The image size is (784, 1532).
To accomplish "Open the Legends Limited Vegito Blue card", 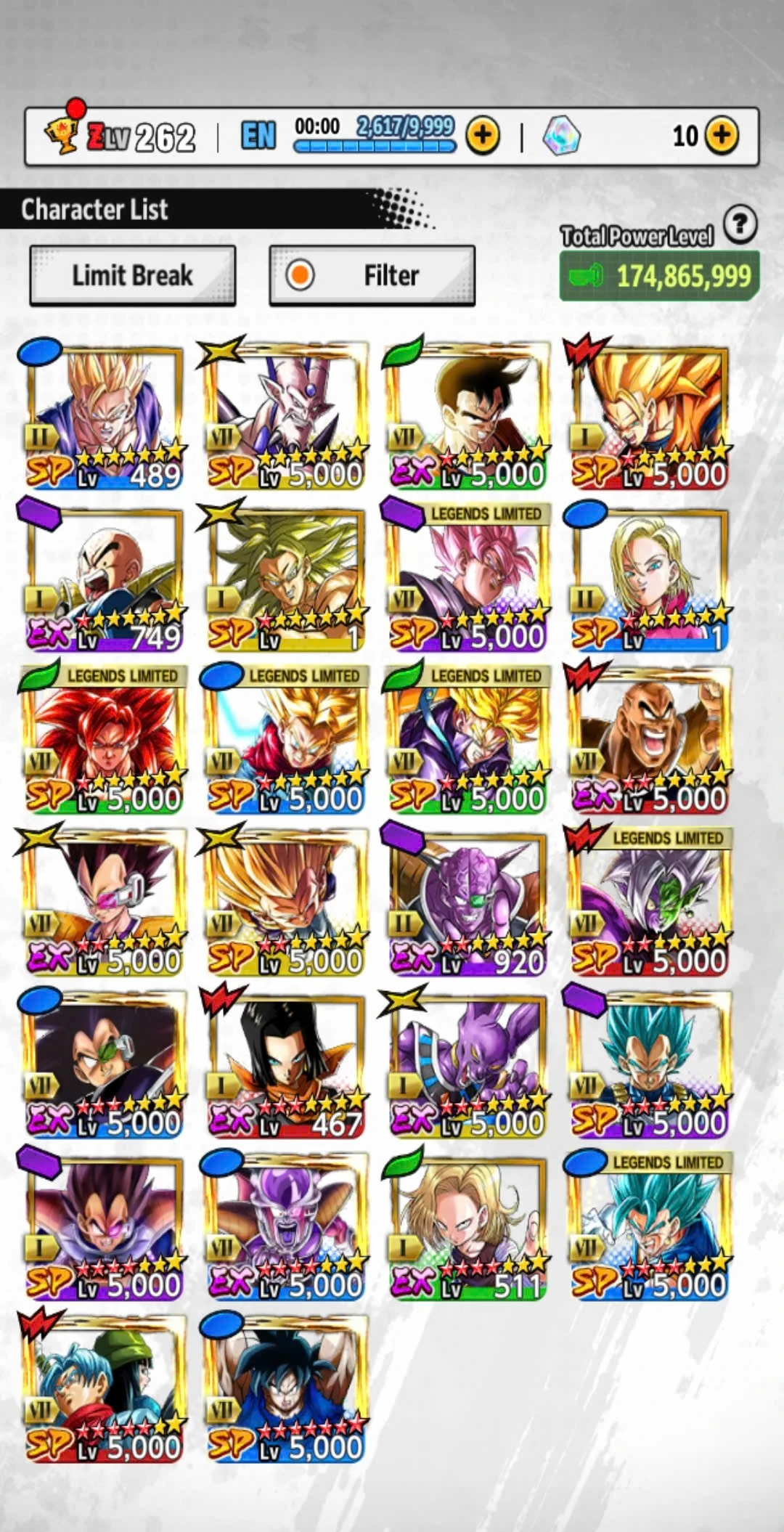I will [x=650, y=1227].
